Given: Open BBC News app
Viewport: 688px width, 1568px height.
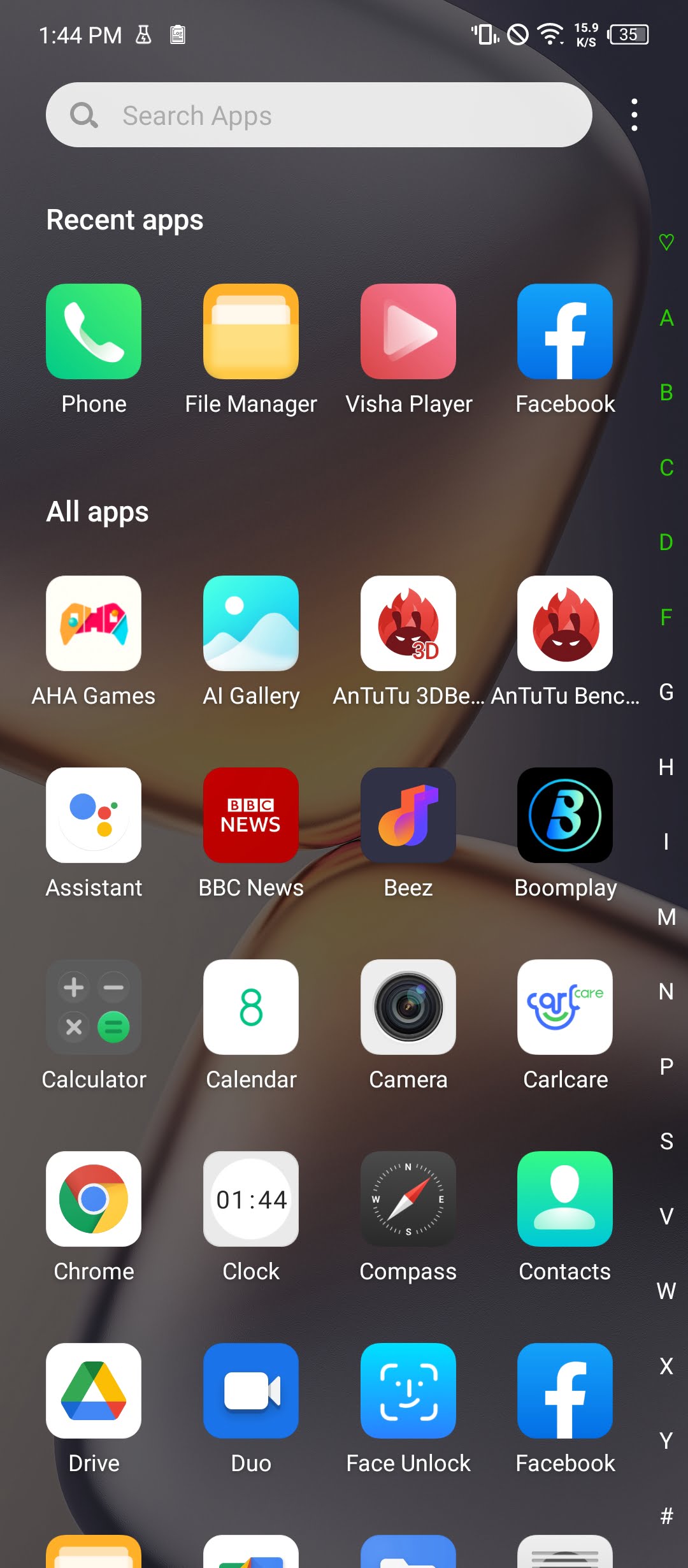Looking at the screenshot, I should point(250,815).
